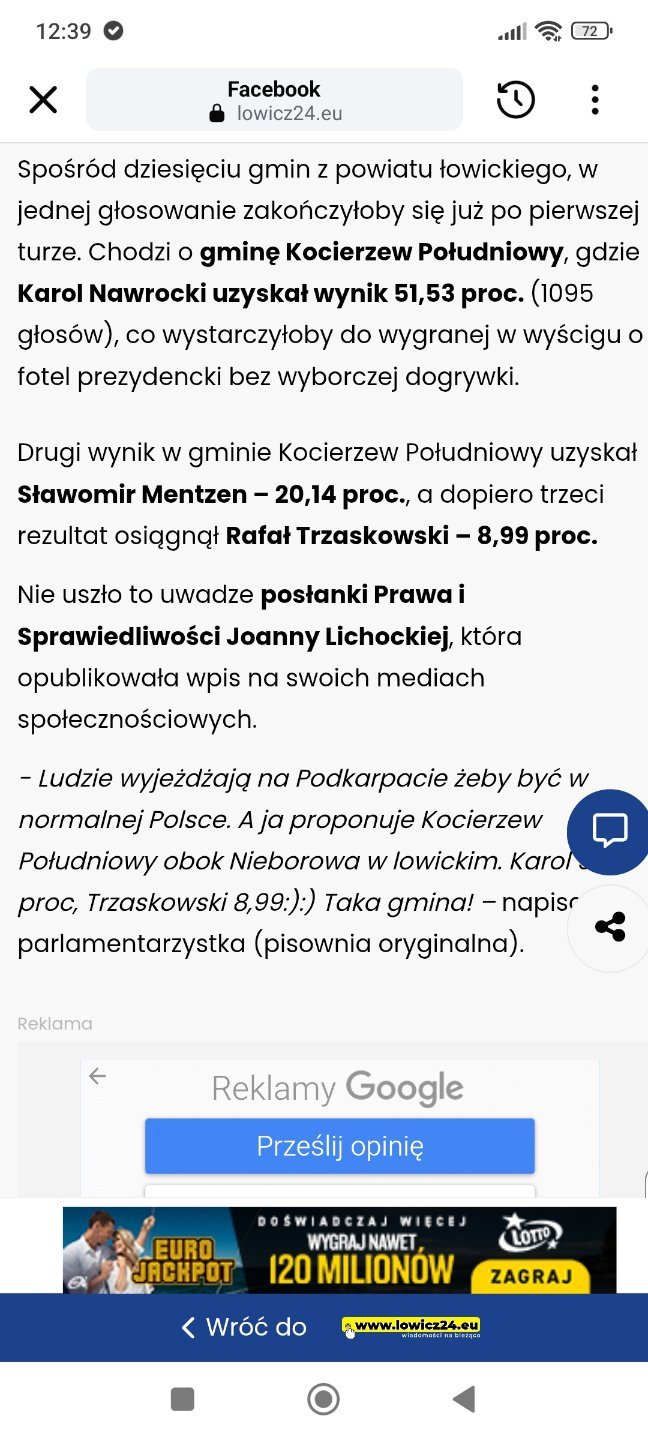Tap the lowicz24.eu address bar
The height and width of the screenshot is (1440, 648).
click(274, 100)
